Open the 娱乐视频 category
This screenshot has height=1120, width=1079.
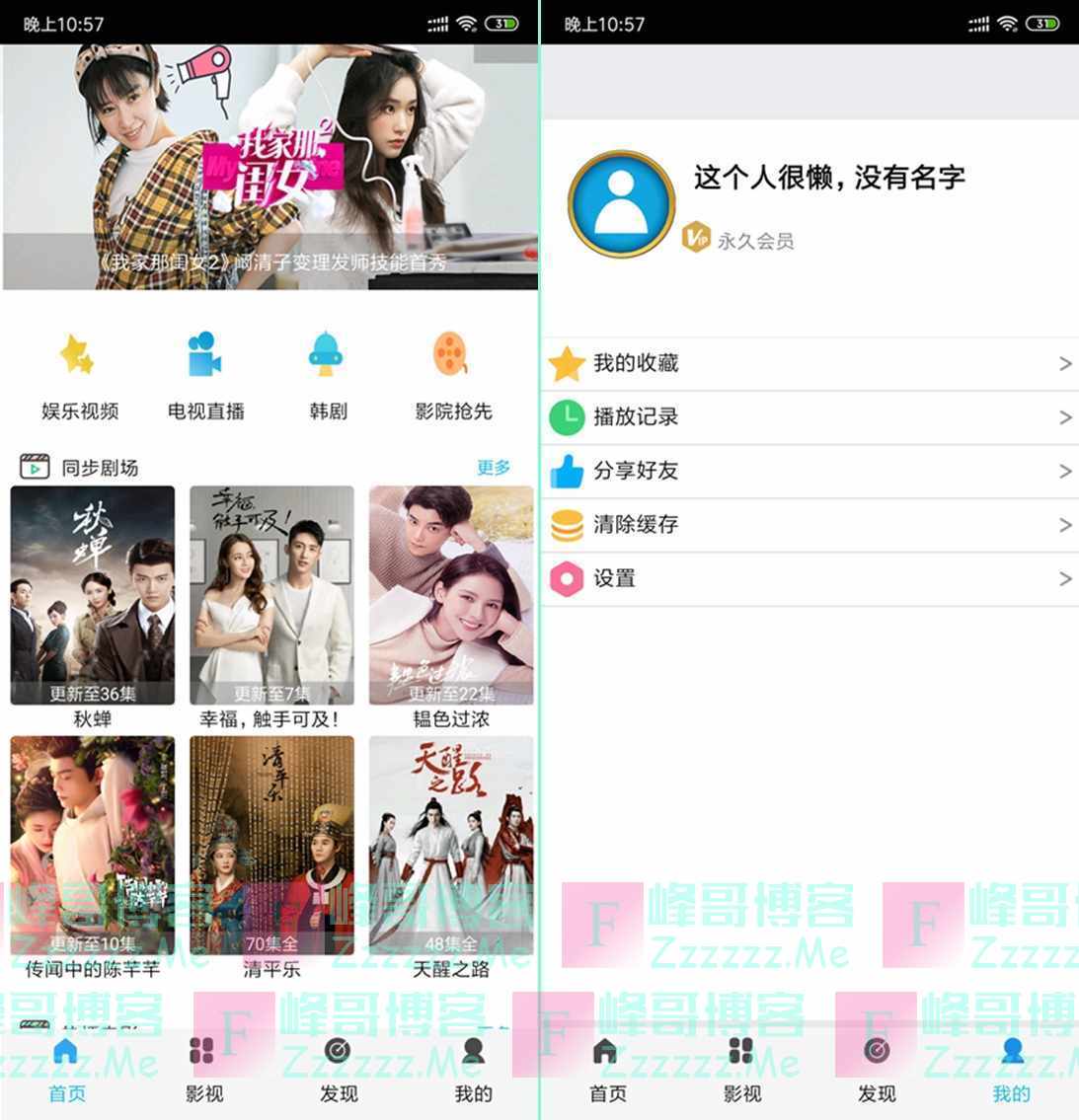(79, 375)
